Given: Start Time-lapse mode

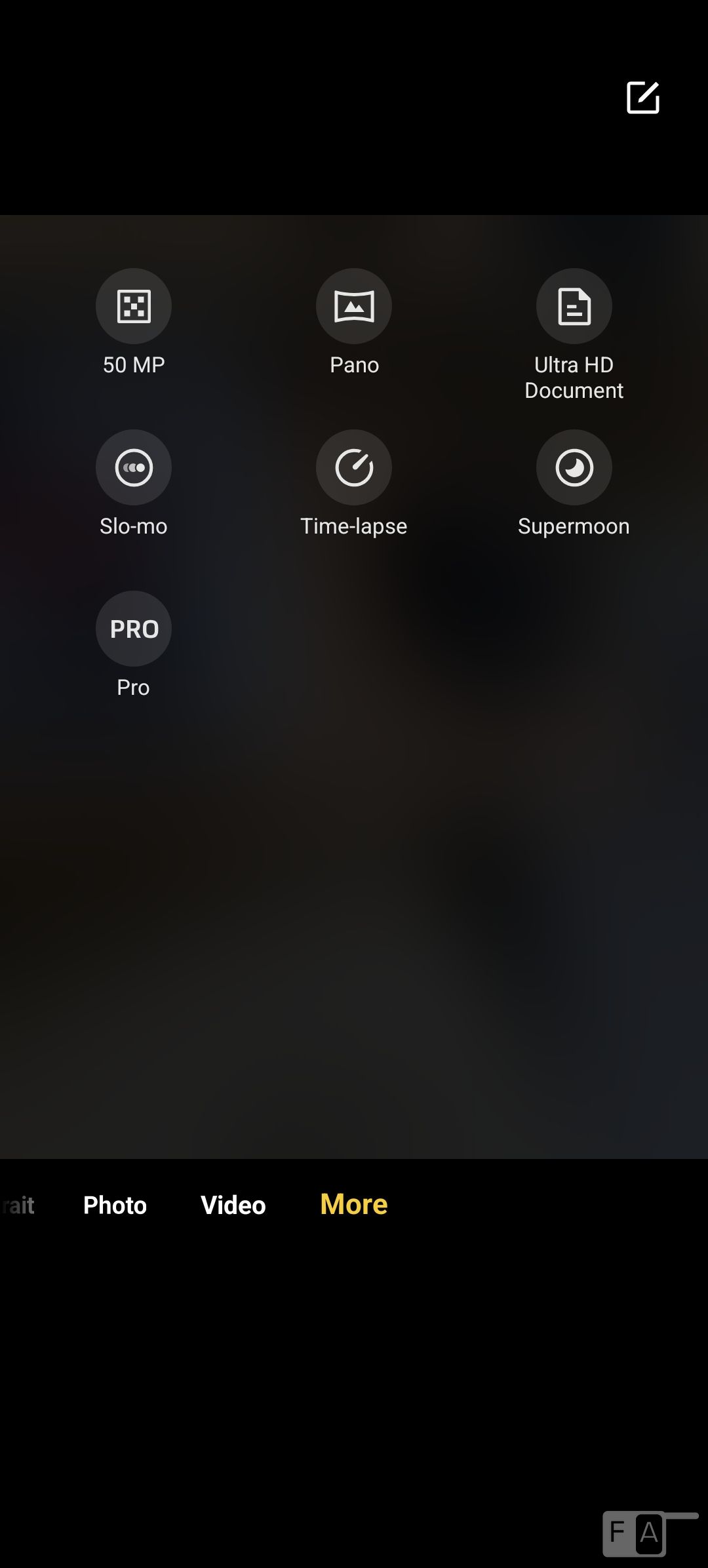Looking at the screenshot, I should pos(354,467).
